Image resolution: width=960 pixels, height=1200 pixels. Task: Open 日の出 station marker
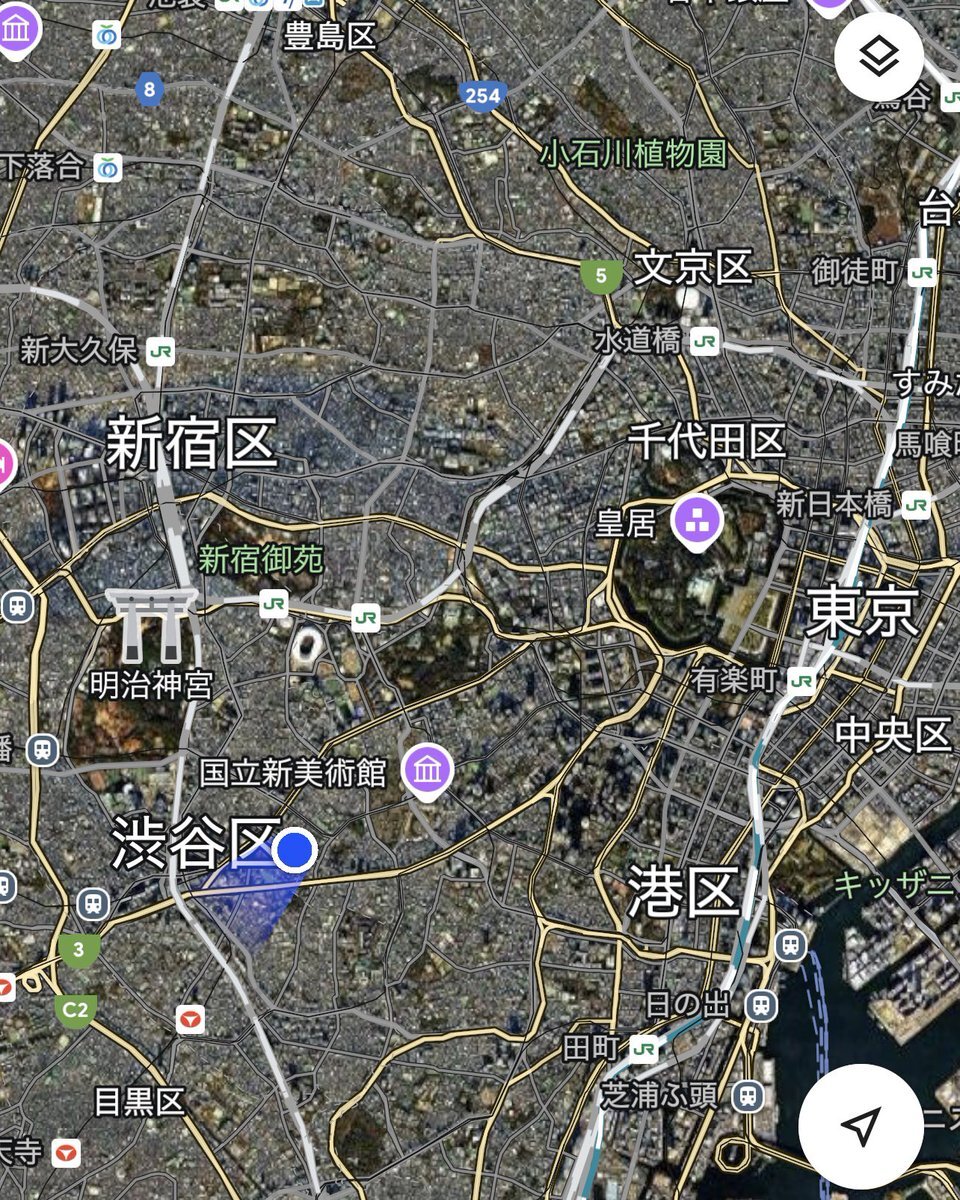click(x=762, y=1004)
